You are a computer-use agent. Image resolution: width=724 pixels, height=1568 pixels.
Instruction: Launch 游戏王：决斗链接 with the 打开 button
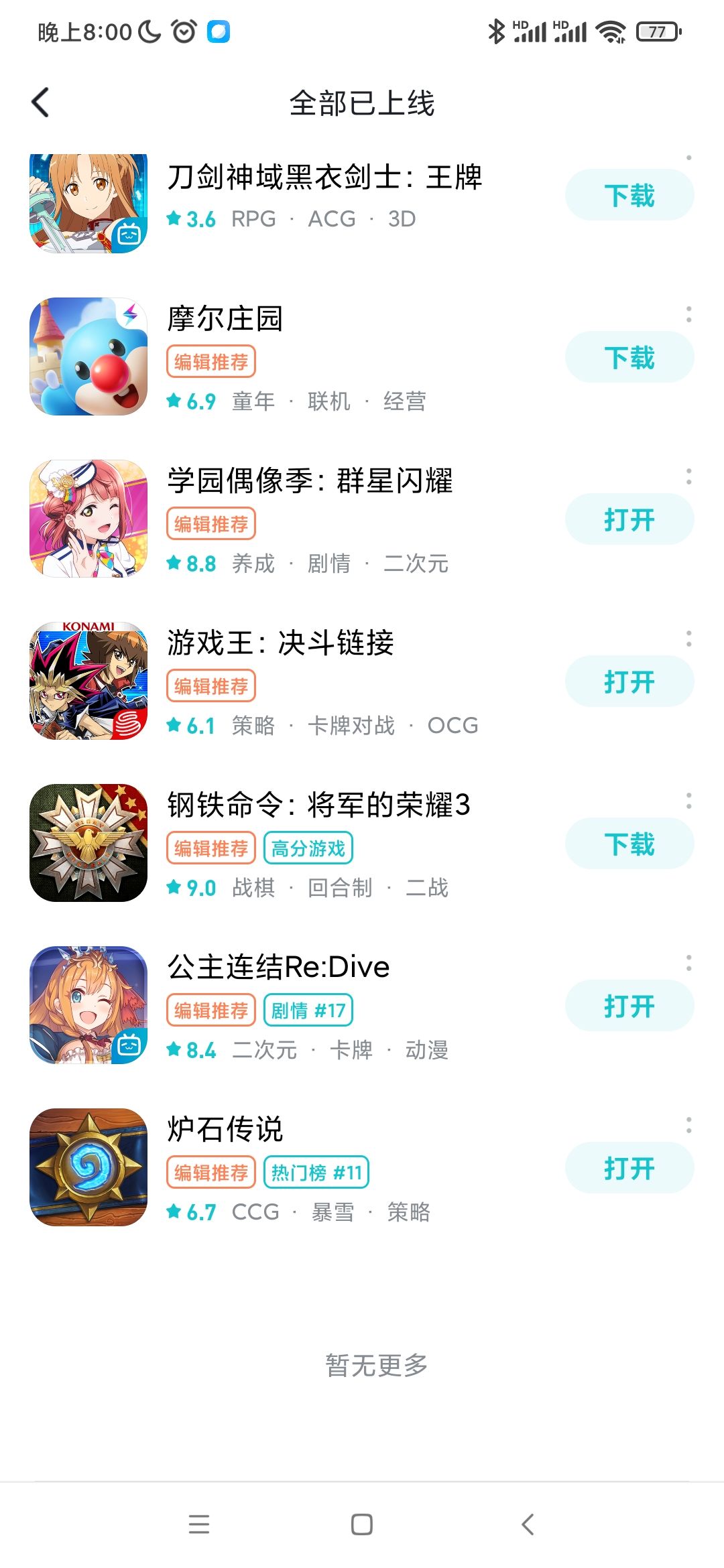(629, 681)
